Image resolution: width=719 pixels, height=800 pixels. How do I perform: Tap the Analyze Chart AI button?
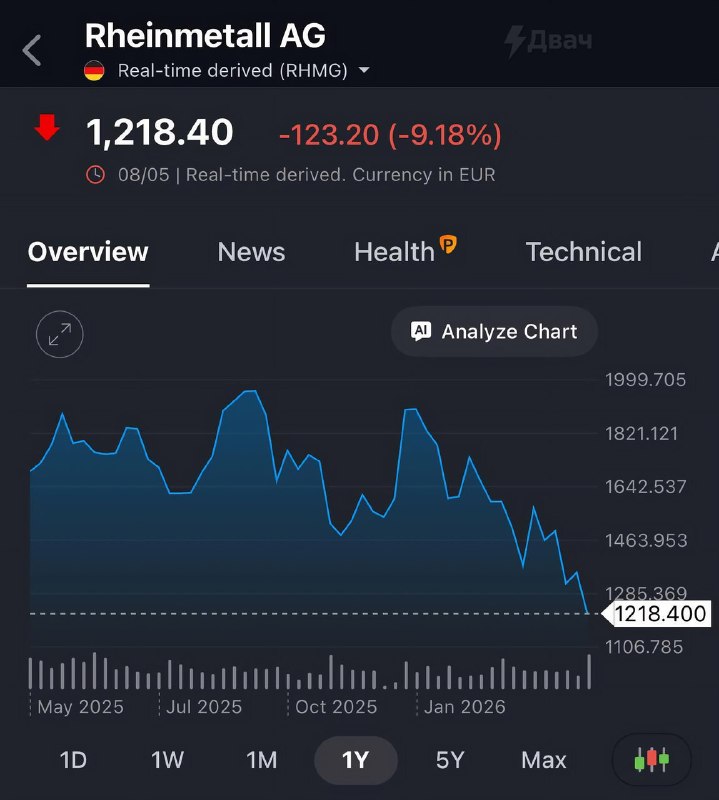pos(494,332)
